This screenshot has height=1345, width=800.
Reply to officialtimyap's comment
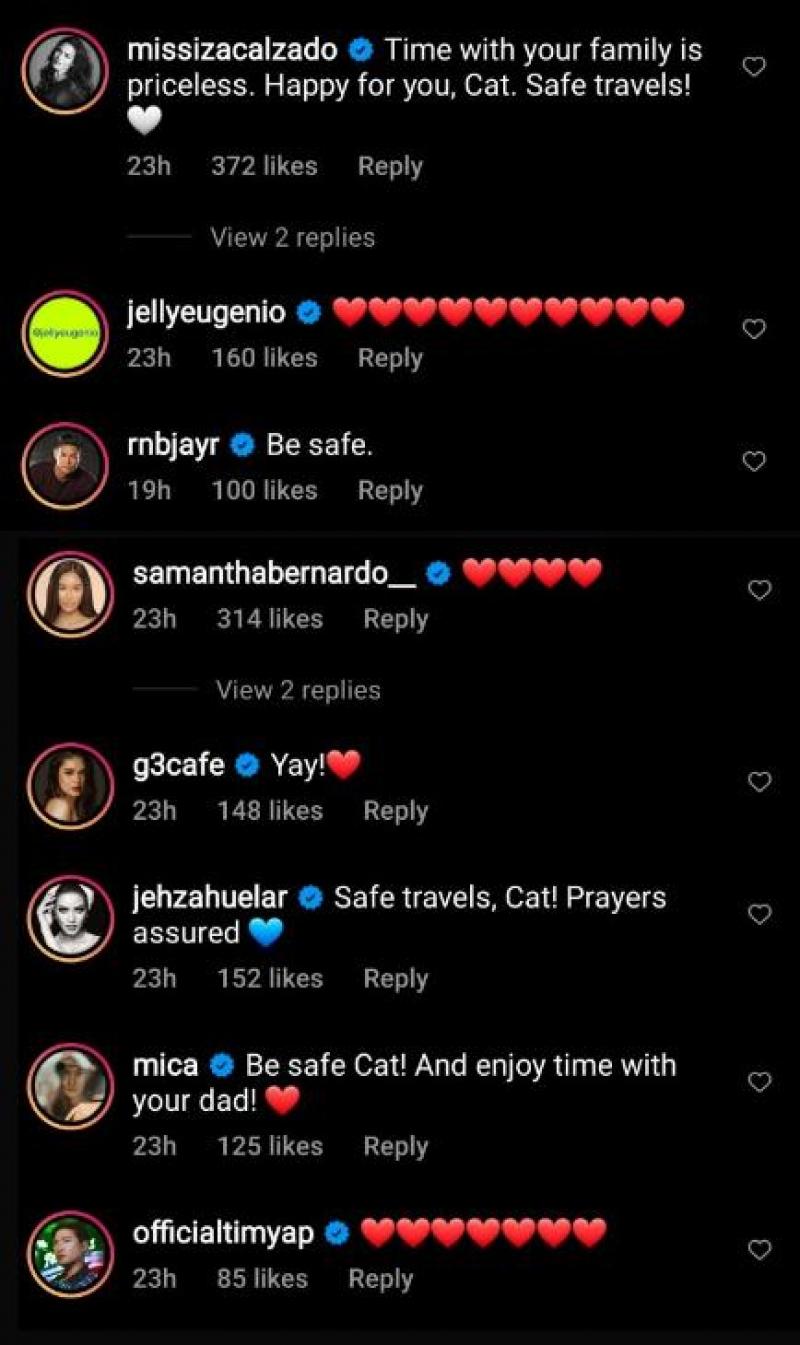tap(380, 1279)
